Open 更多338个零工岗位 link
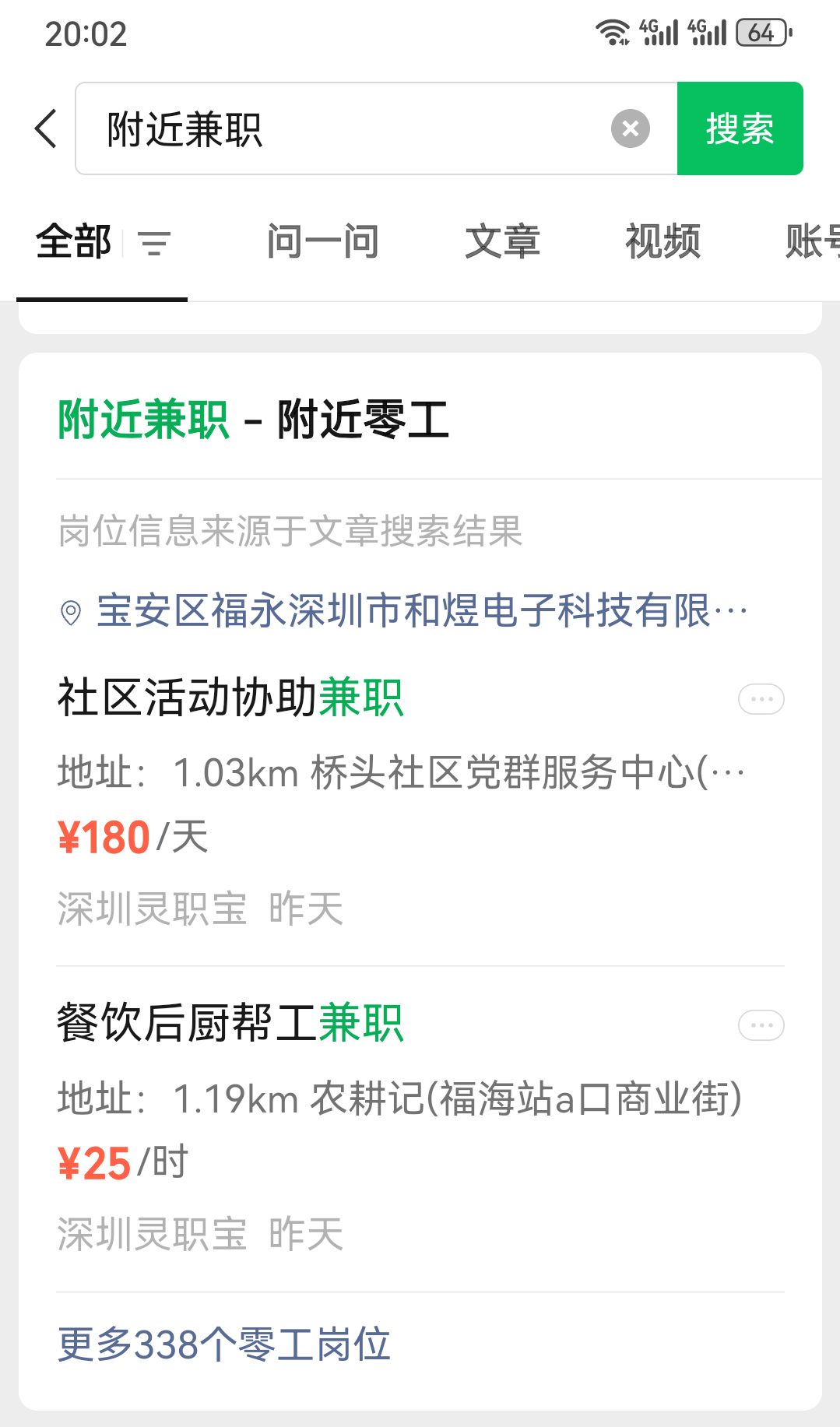Screen dimensions: 840x1427 pyautogui.click(x=223, y=1343)
